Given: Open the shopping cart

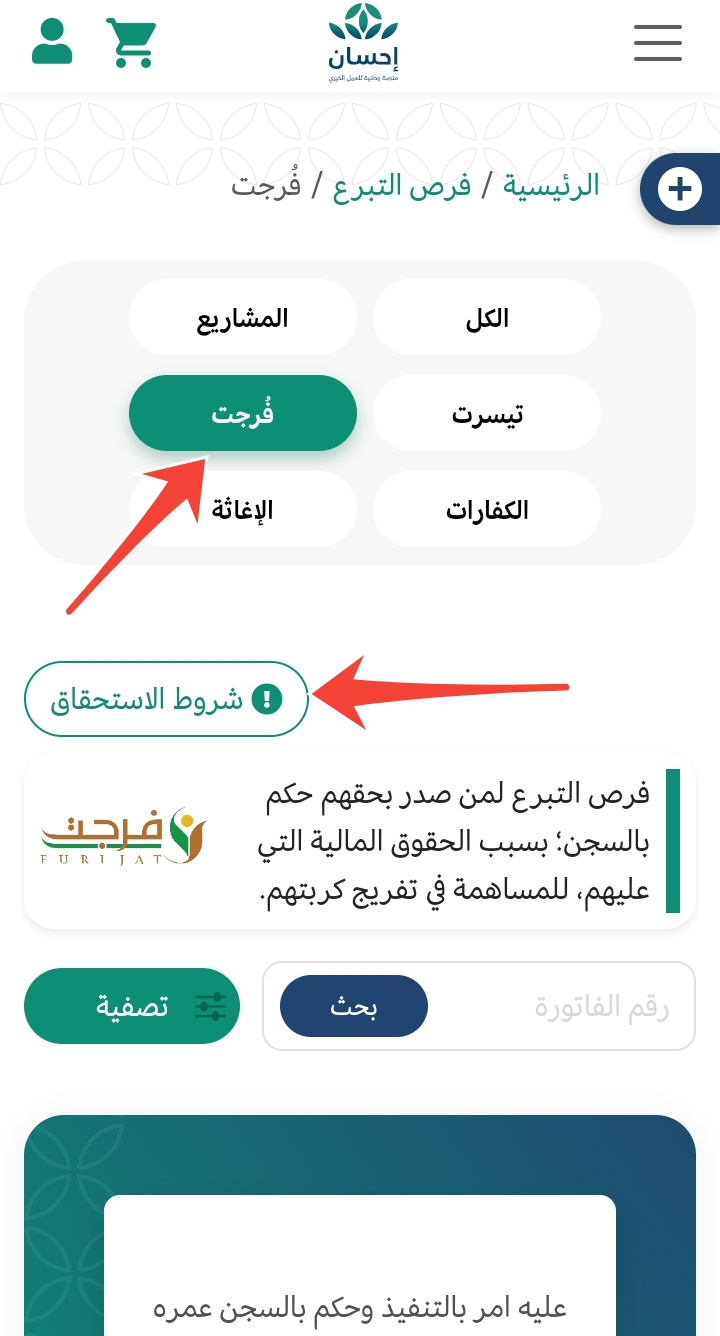Looking at the screenshot, I should (x=131, y=42).
